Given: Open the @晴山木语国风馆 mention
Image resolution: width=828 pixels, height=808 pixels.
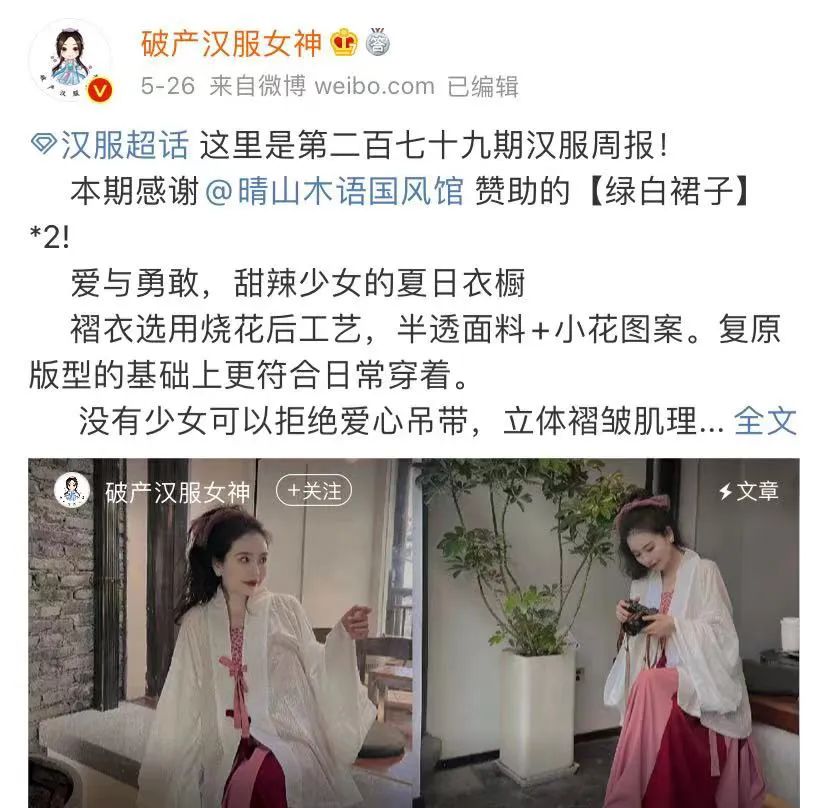Looking at the screenshot, I should click(334, 191).
